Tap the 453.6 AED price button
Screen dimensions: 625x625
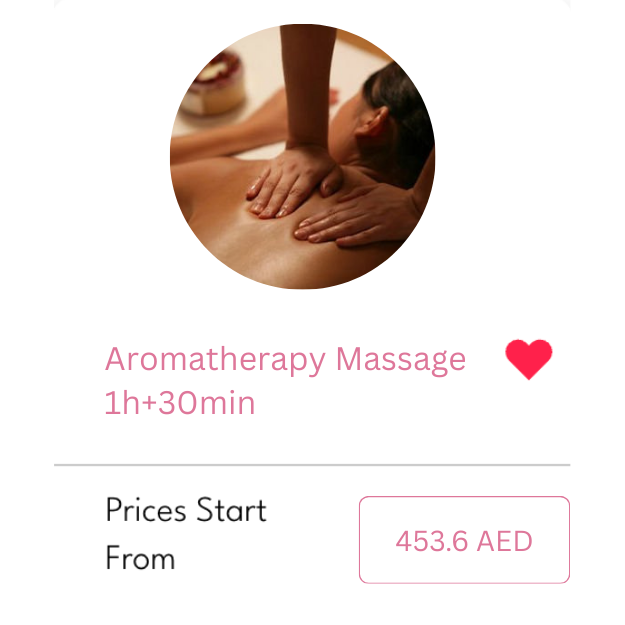(464, 540)
